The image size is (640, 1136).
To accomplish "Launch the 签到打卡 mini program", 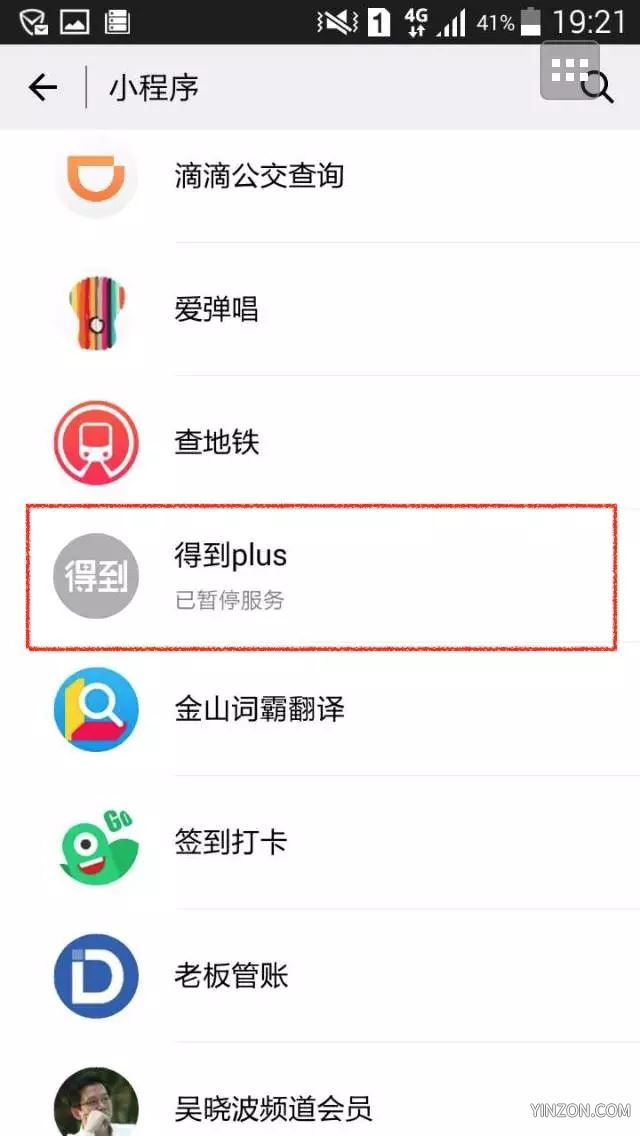I will (230, 842).
